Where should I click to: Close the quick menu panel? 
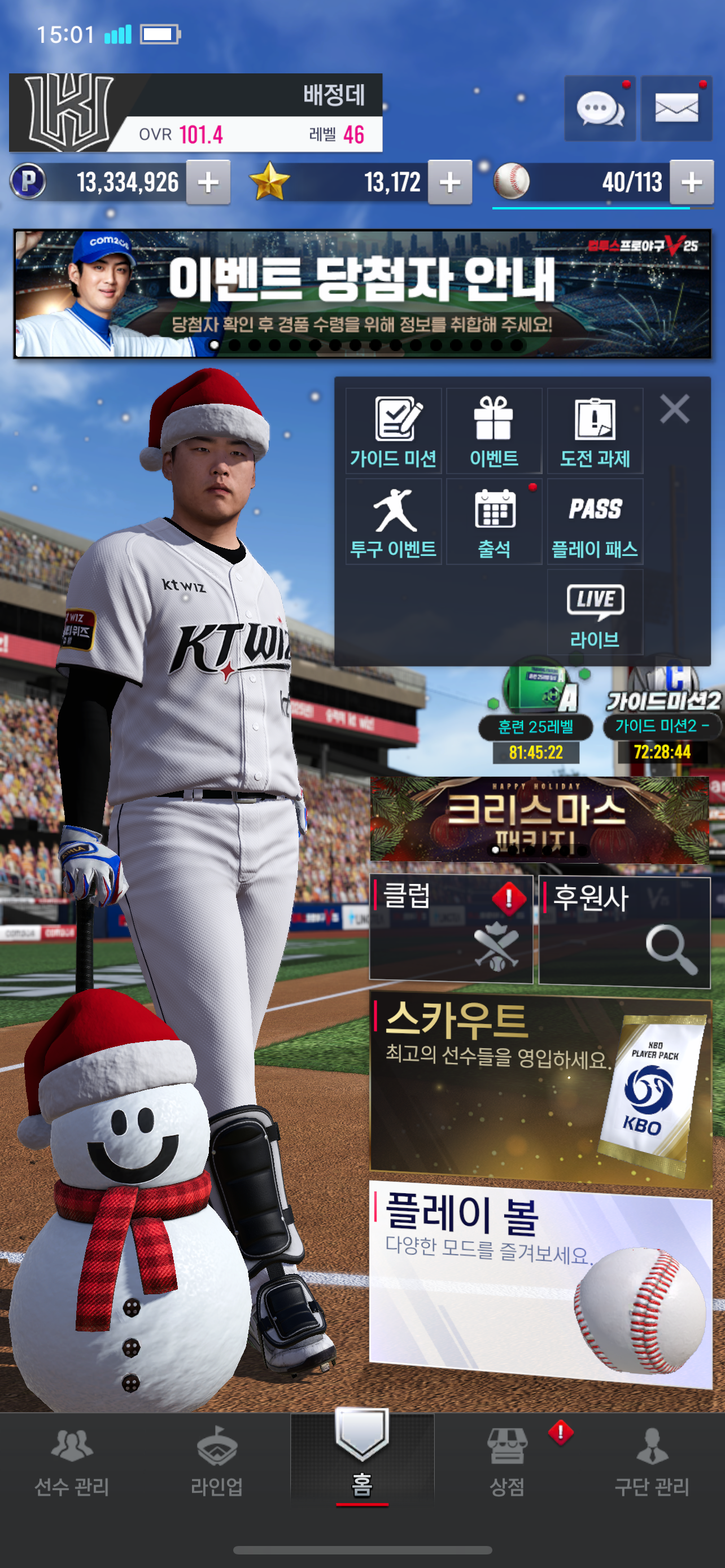click(x=675, y=409)
